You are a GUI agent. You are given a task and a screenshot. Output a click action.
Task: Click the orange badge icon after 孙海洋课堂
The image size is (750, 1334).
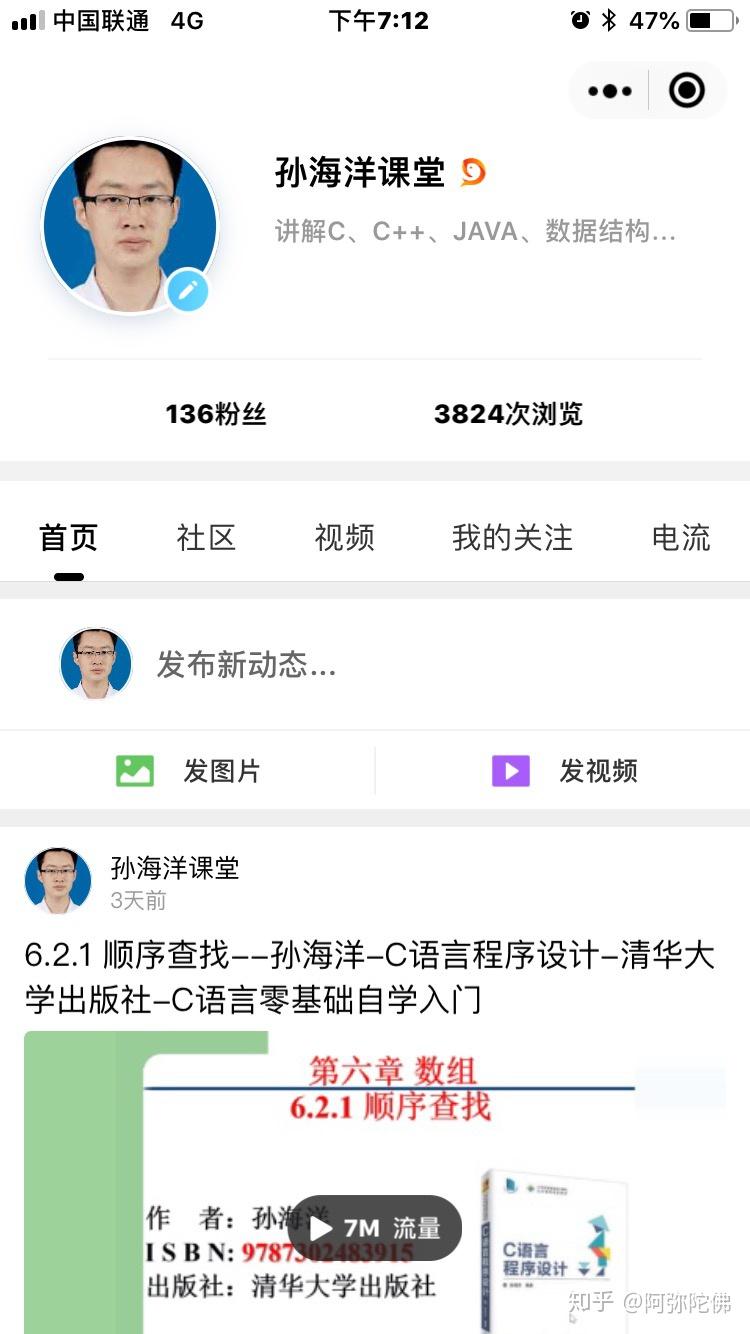click(x=471, y=172)
